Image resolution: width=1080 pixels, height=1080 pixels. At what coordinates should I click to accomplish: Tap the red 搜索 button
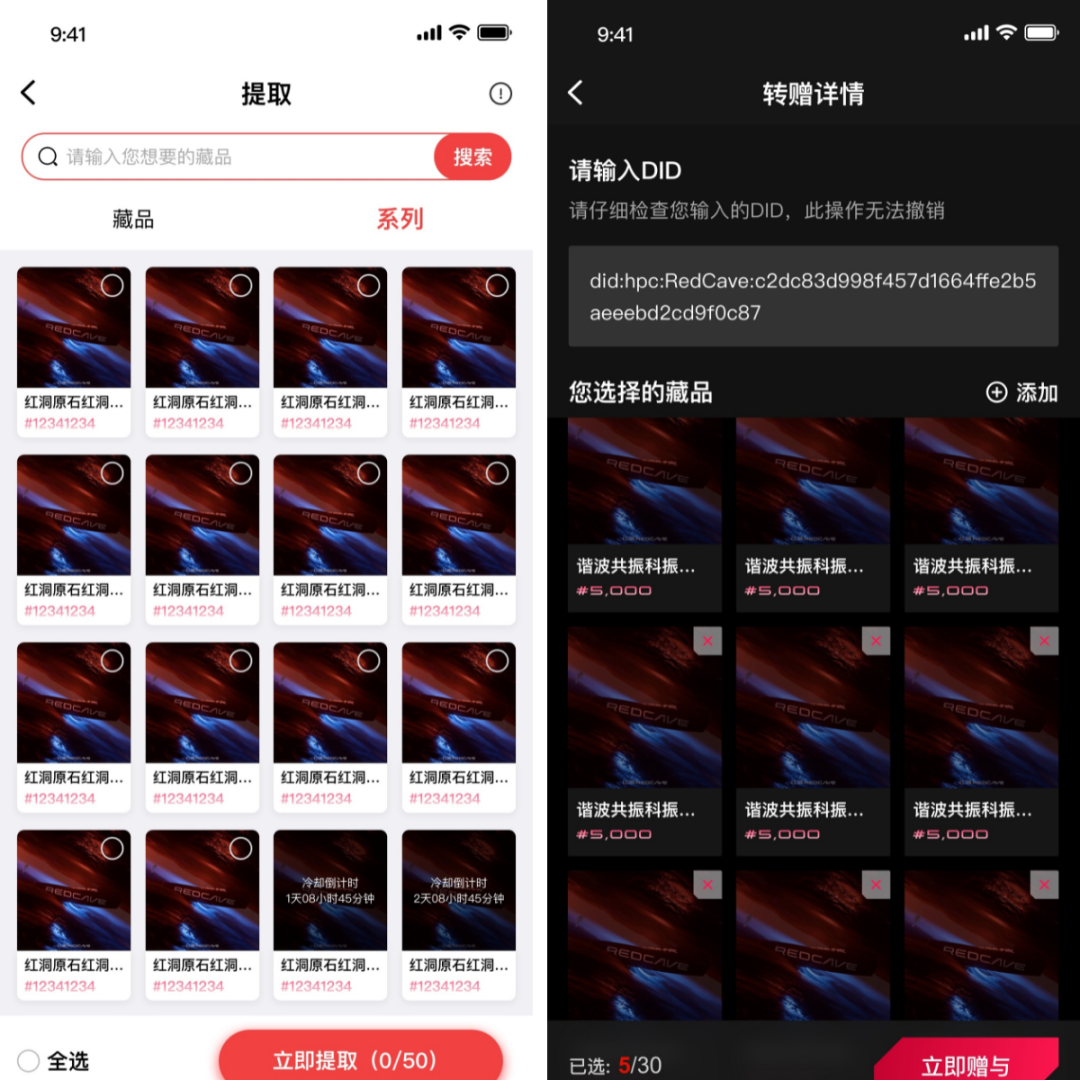point(472,157)
